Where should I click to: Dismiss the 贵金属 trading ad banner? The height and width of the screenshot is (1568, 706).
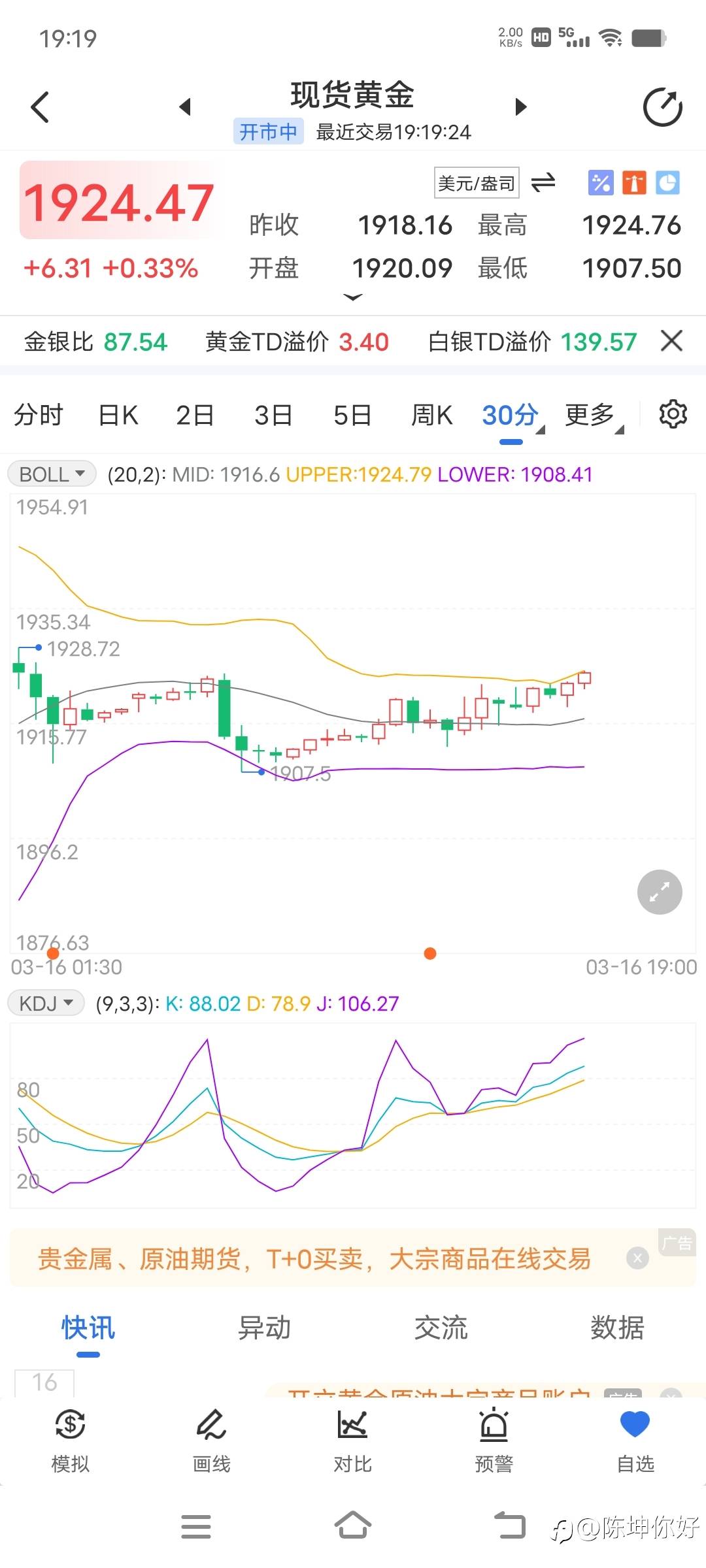point(637,1258)
